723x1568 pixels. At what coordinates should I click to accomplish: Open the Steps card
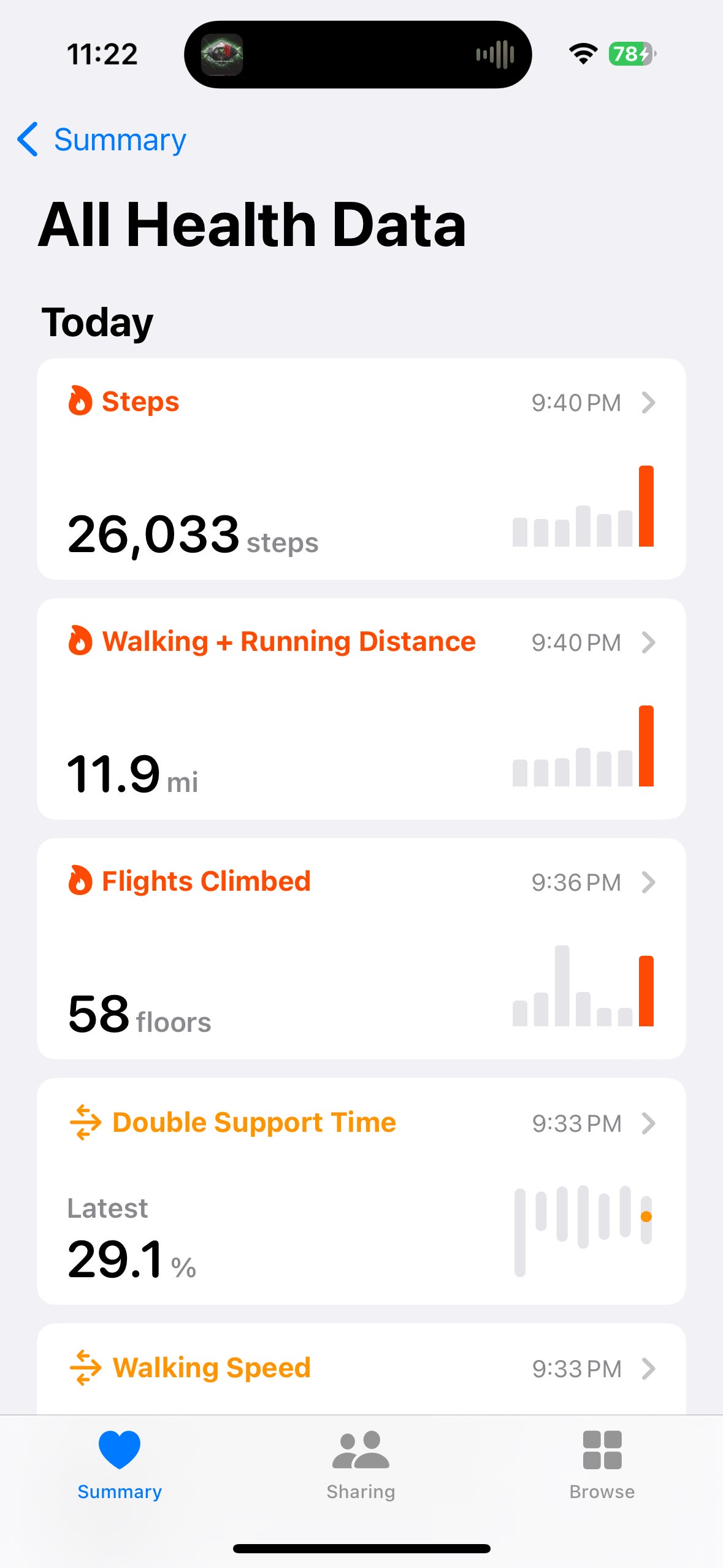pos(361,469)
